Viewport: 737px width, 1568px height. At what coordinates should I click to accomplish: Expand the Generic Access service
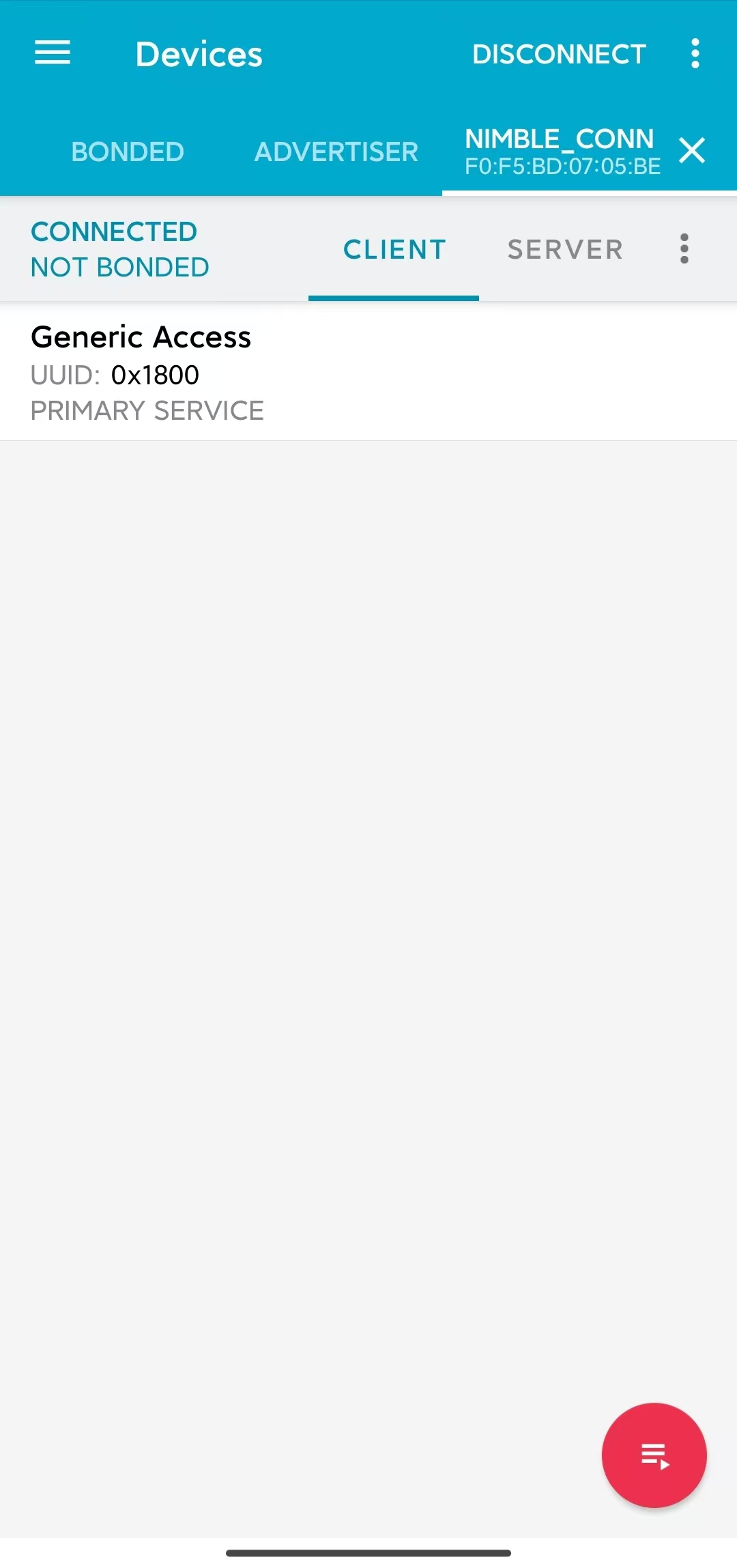pyautogui.click(x=369, y=372)
